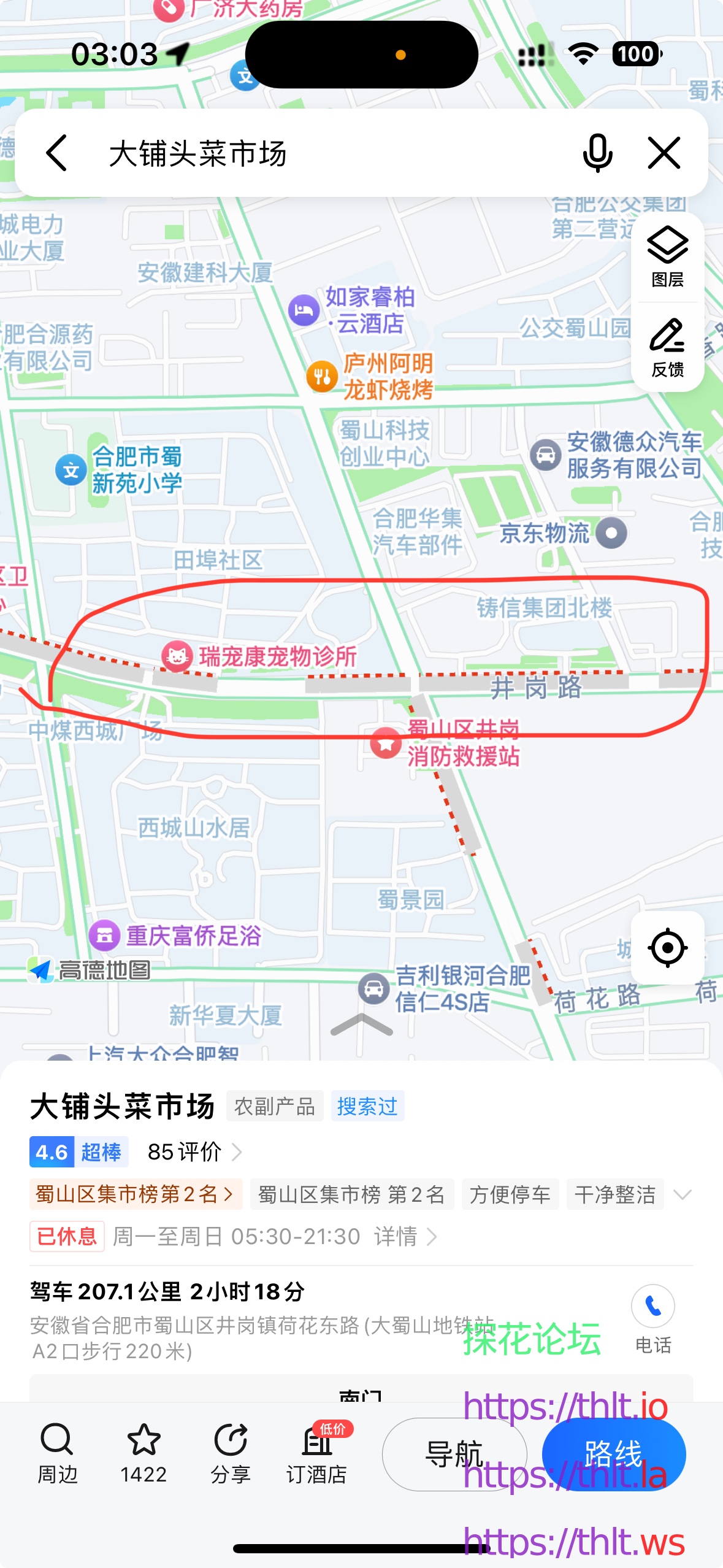View opening hours 详情
The width and height of the screenshot is (723, 1568).
pos(405,1237)
